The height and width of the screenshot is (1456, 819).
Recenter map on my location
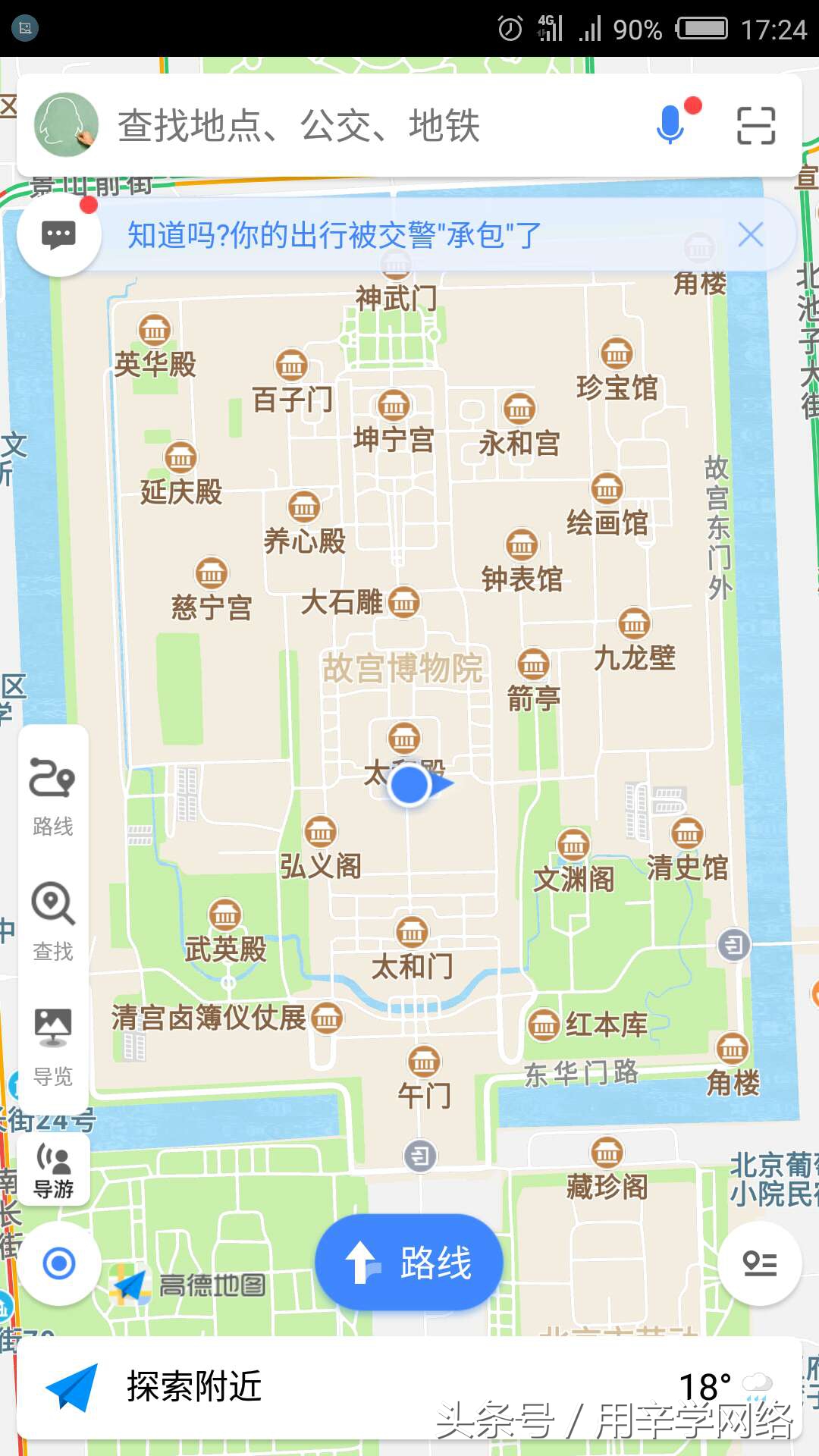click(59, 1263)
